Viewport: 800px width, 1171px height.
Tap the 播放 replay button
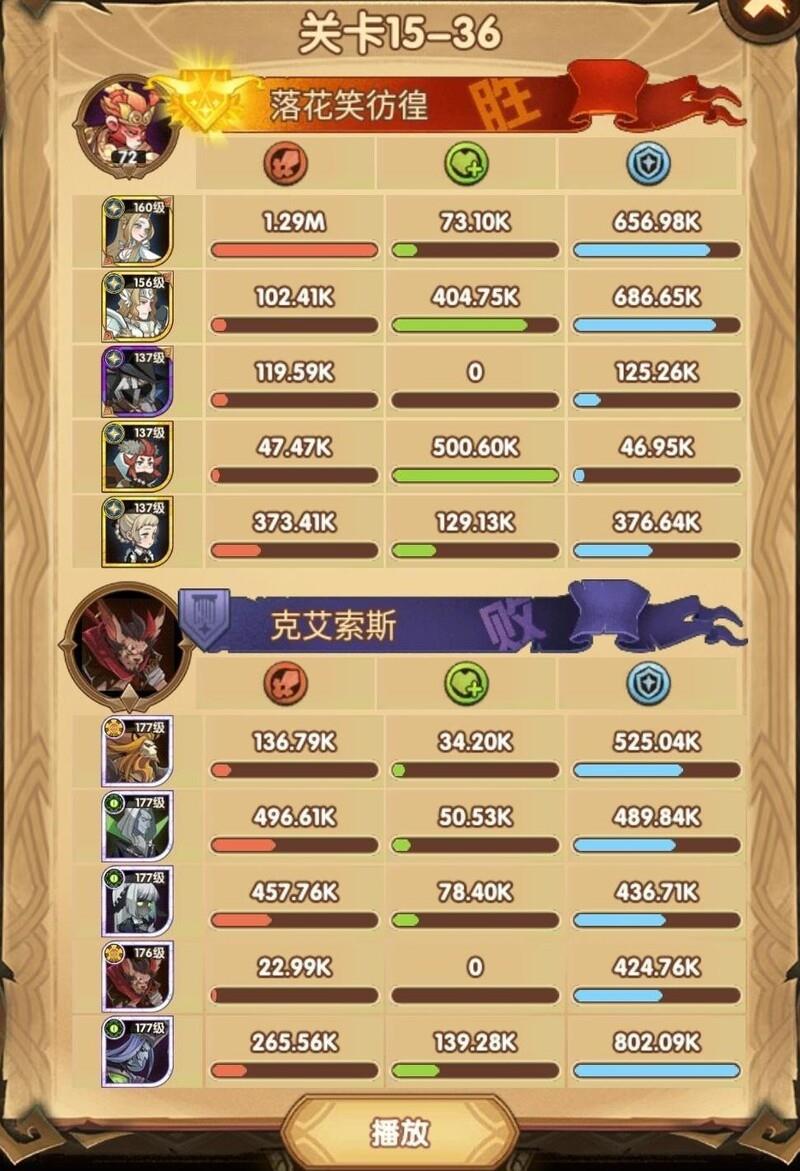tap(400, 1131)
